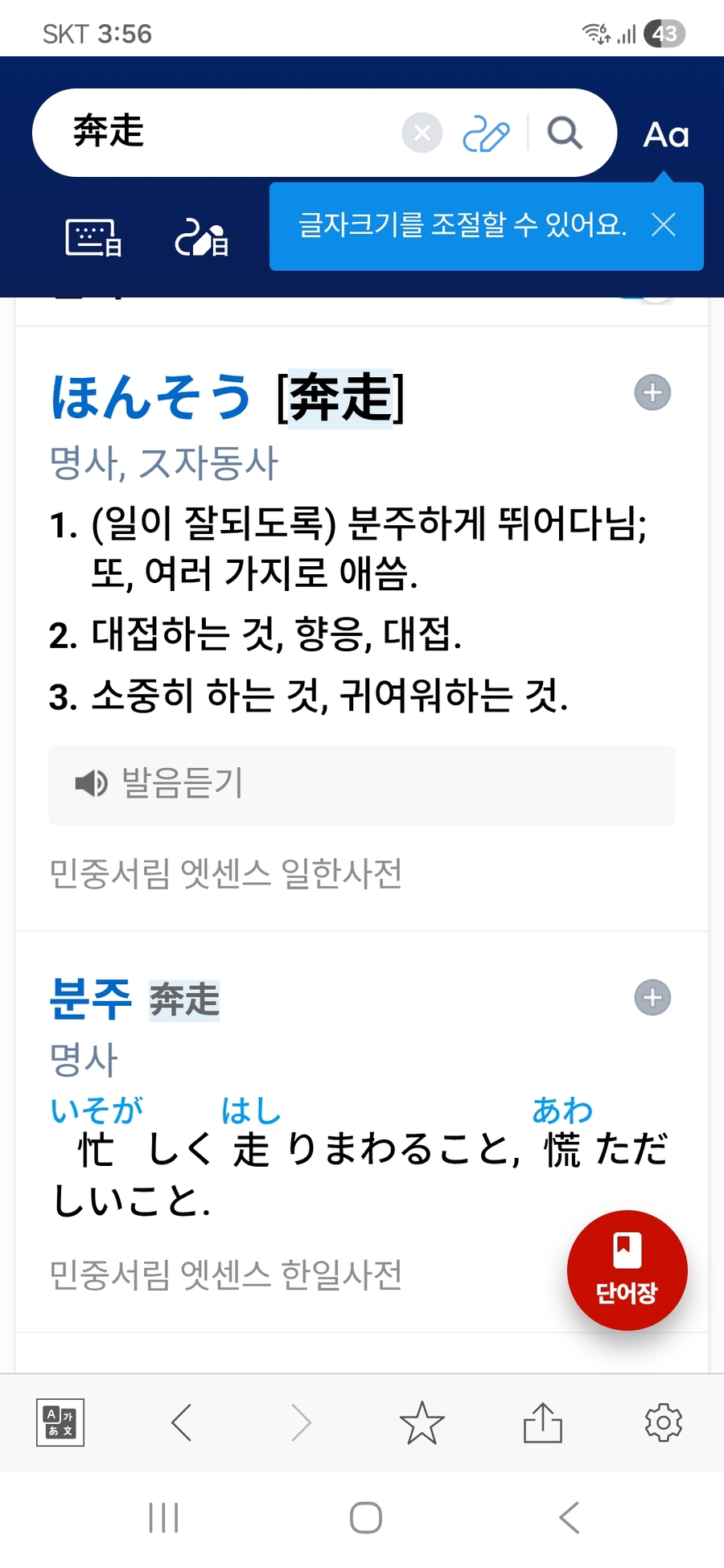
Task: Open the Japanese keyboard input tool
Action: click(93, 238)
